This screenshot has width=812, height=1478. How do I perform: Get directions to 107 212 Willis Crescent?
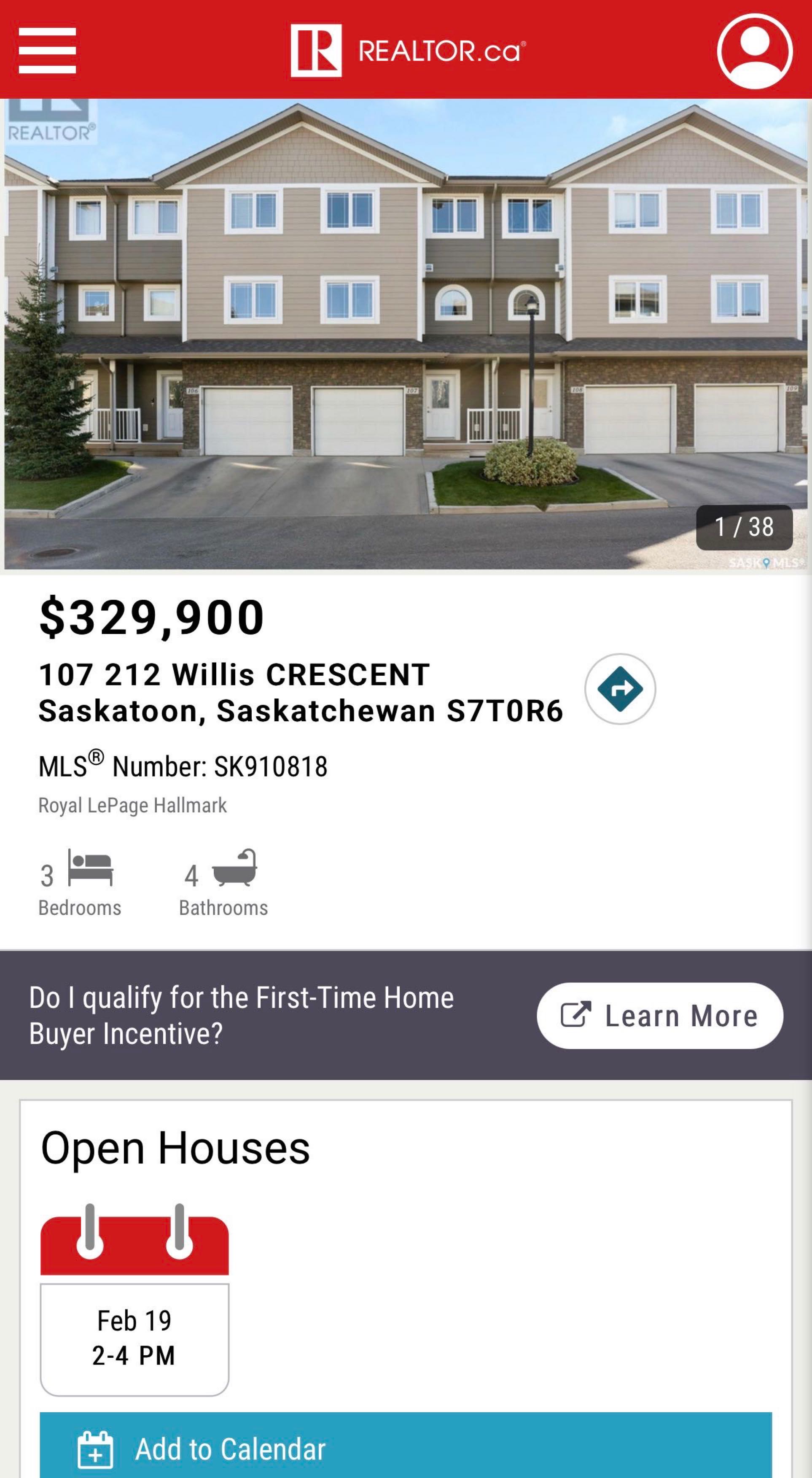tap(619, 688)
